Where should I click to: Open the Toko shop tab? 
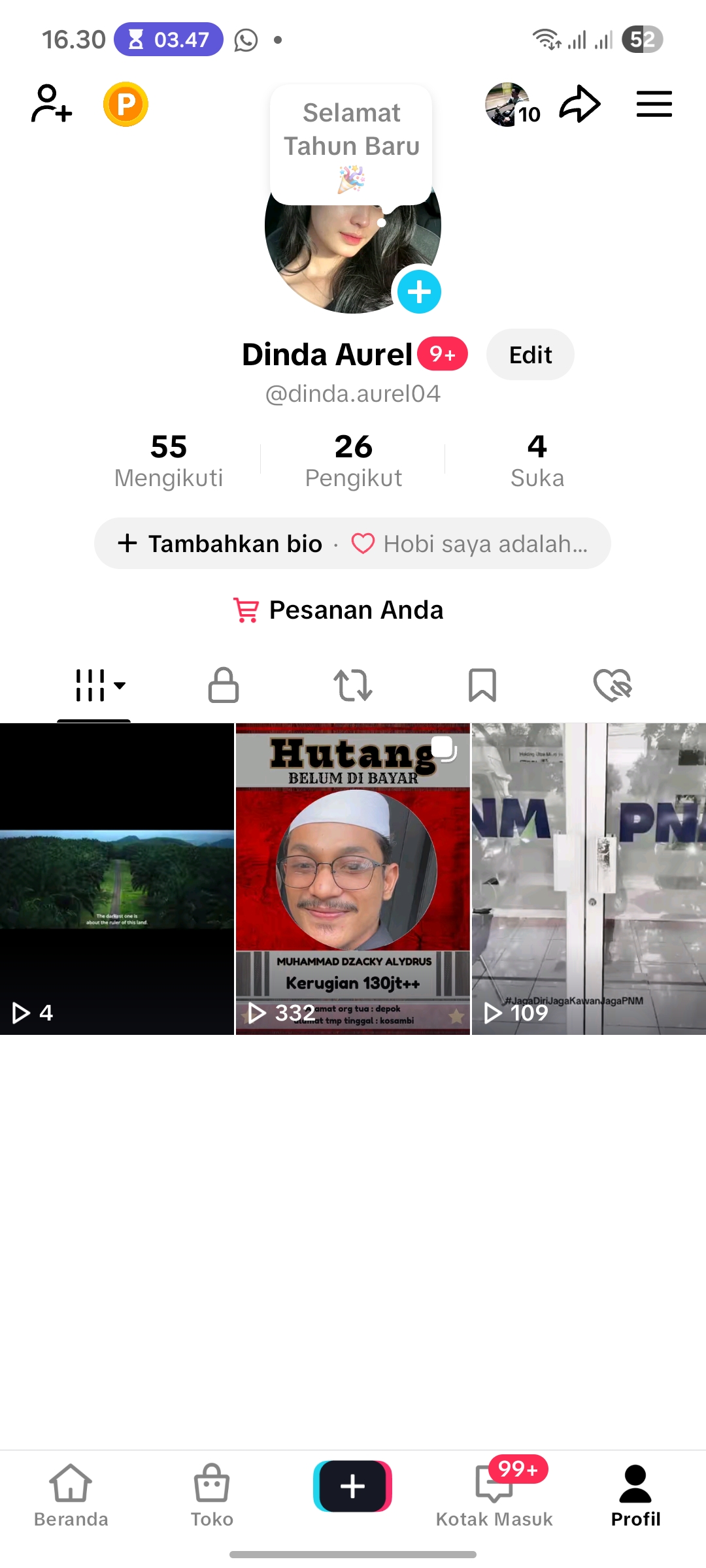[212, 1494]
